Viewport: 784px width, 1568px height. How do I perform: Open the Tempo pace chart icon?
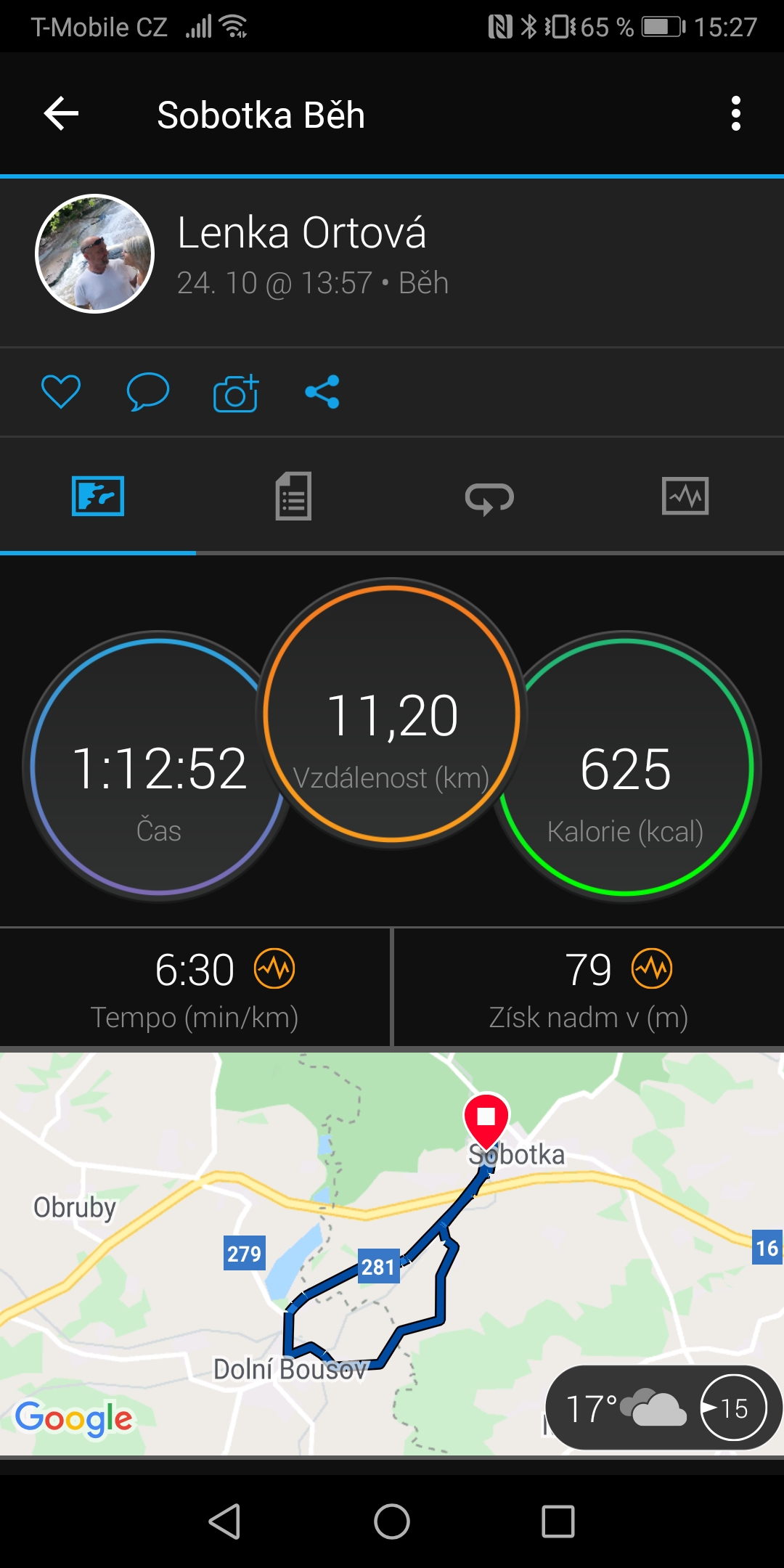coord(274,968)
